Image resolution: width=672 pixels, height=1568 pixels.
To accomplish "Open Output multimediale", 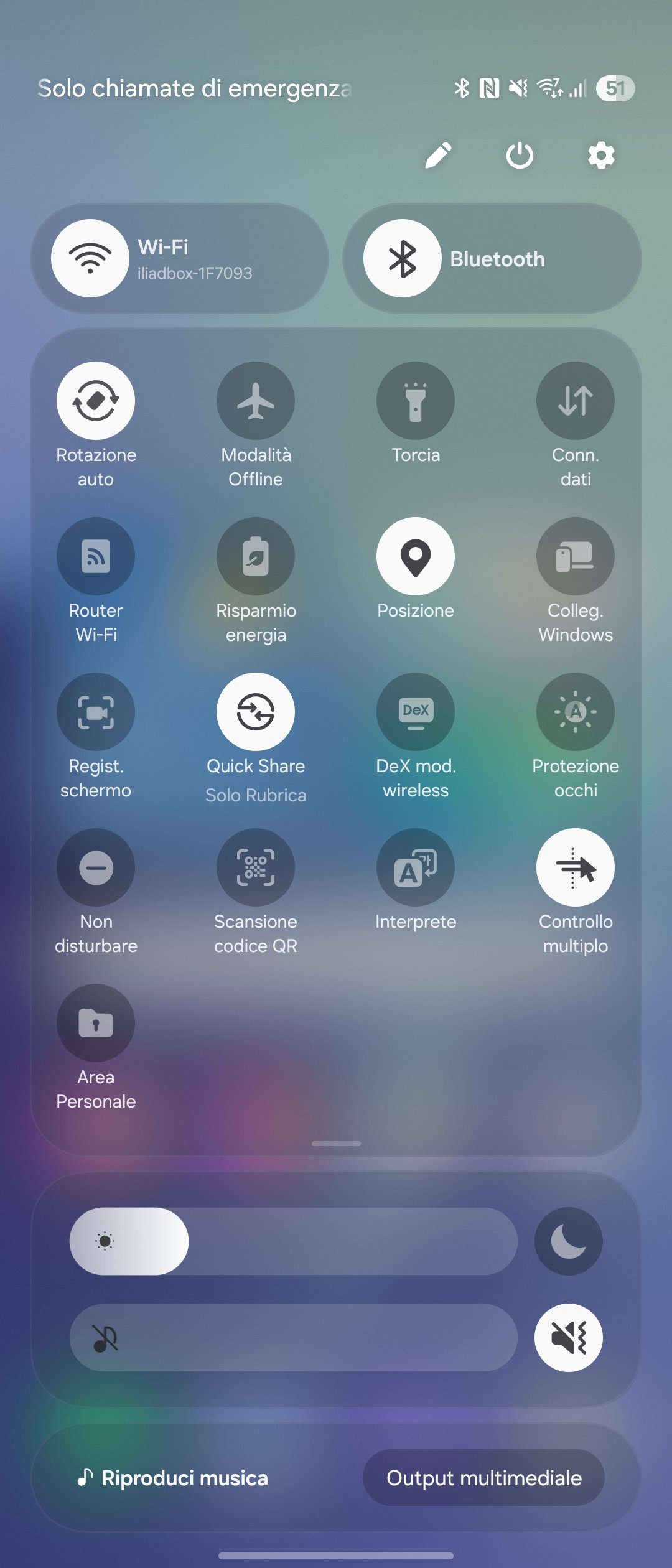I will 483,1478.
